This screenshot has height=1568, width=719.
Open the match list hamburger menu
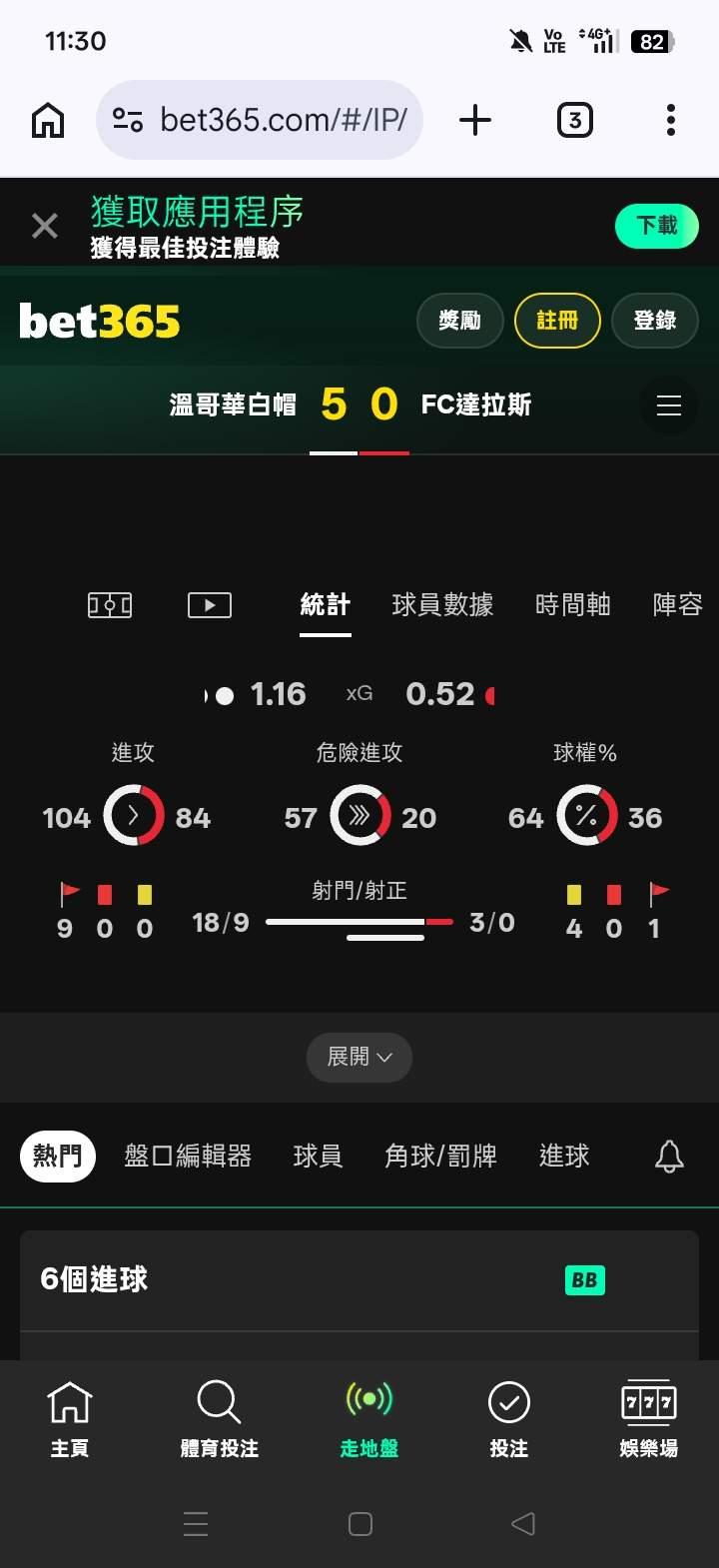669,405
